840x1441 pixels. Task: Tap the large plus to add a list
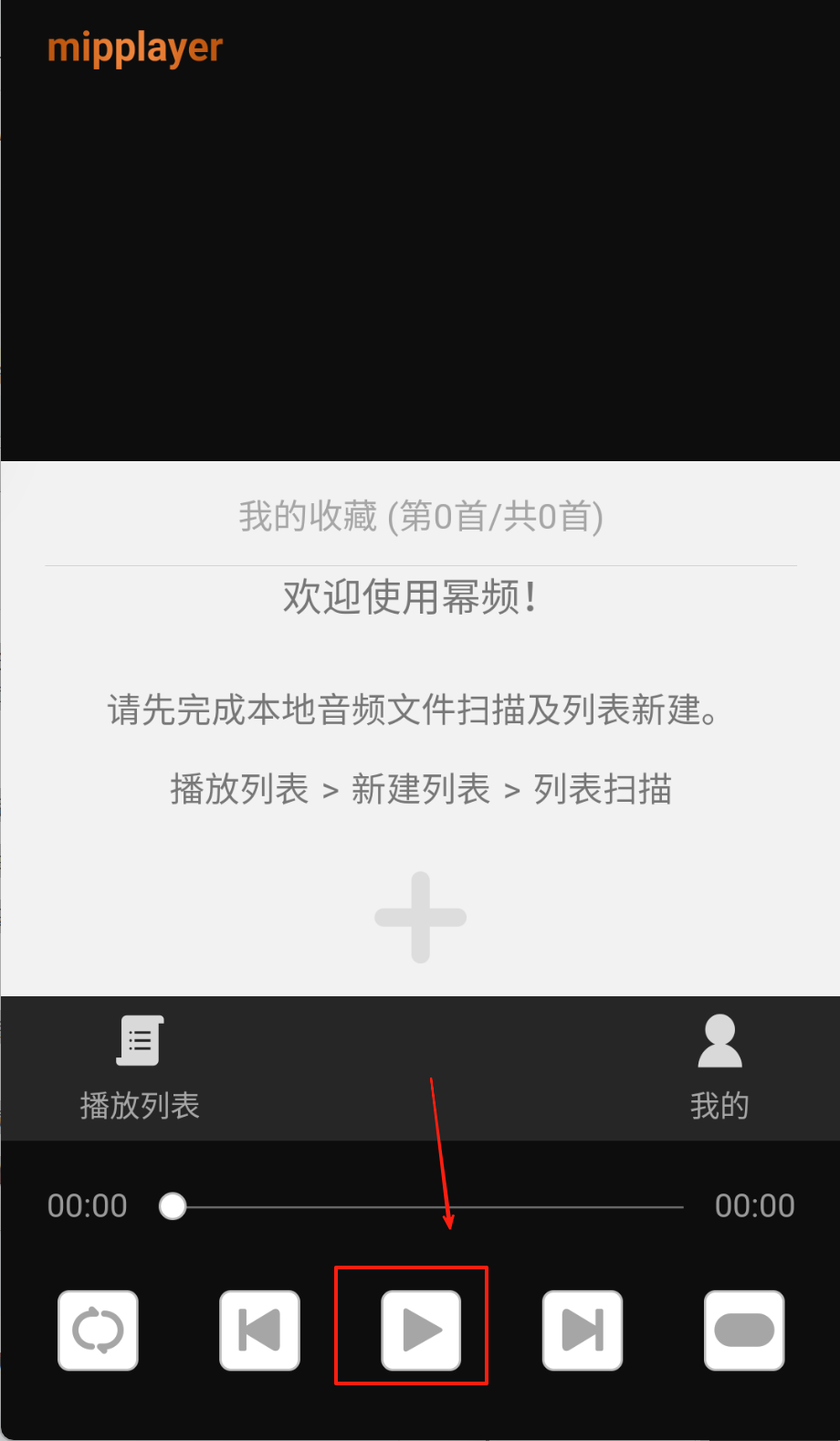tap(420, 917)
